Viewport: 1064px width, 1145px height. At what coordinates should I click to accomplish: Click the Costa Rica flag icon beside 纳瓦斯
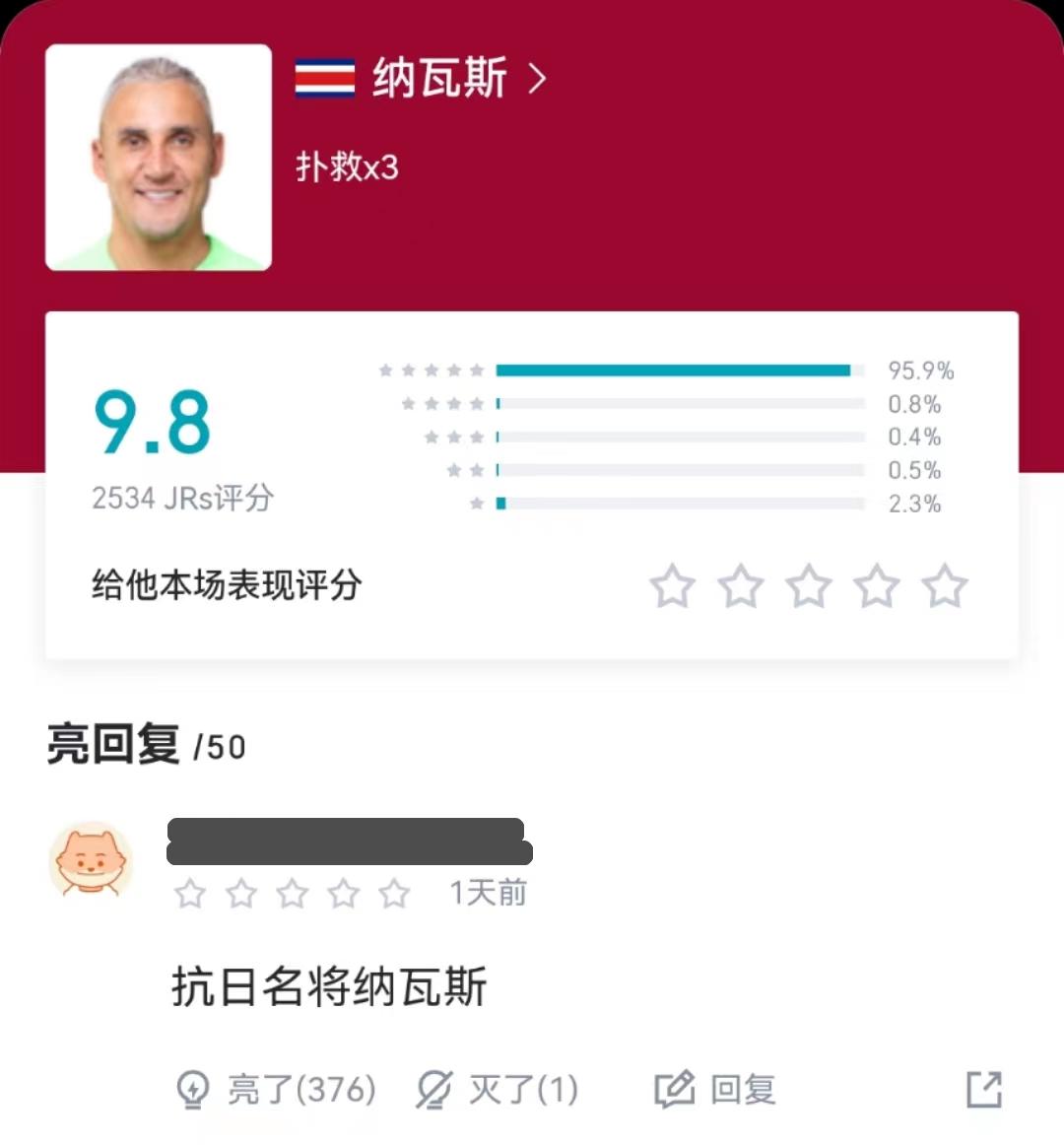(x=322, y=79)
